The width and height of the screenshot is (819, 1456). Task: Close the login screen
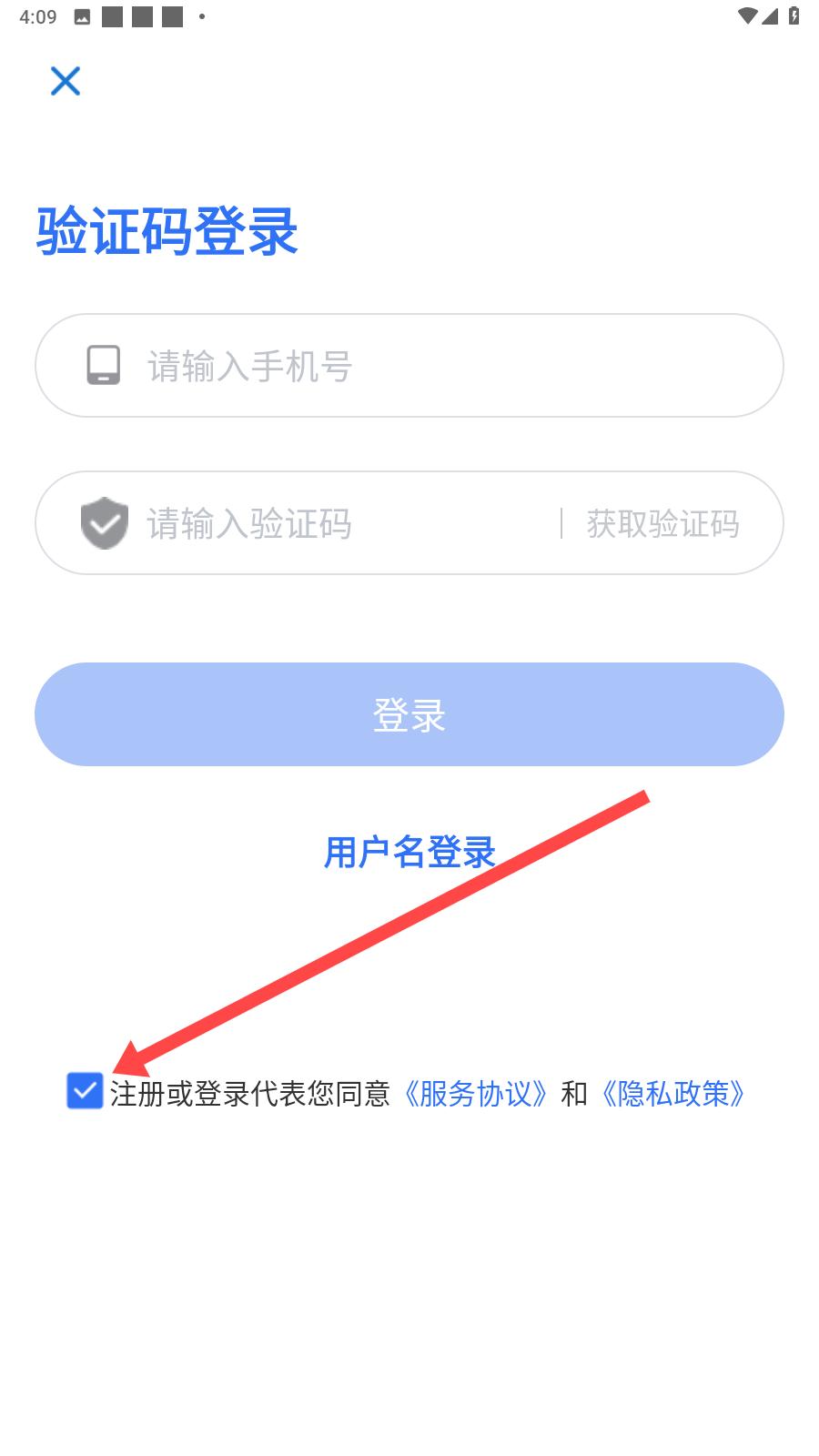pos(65,81)
